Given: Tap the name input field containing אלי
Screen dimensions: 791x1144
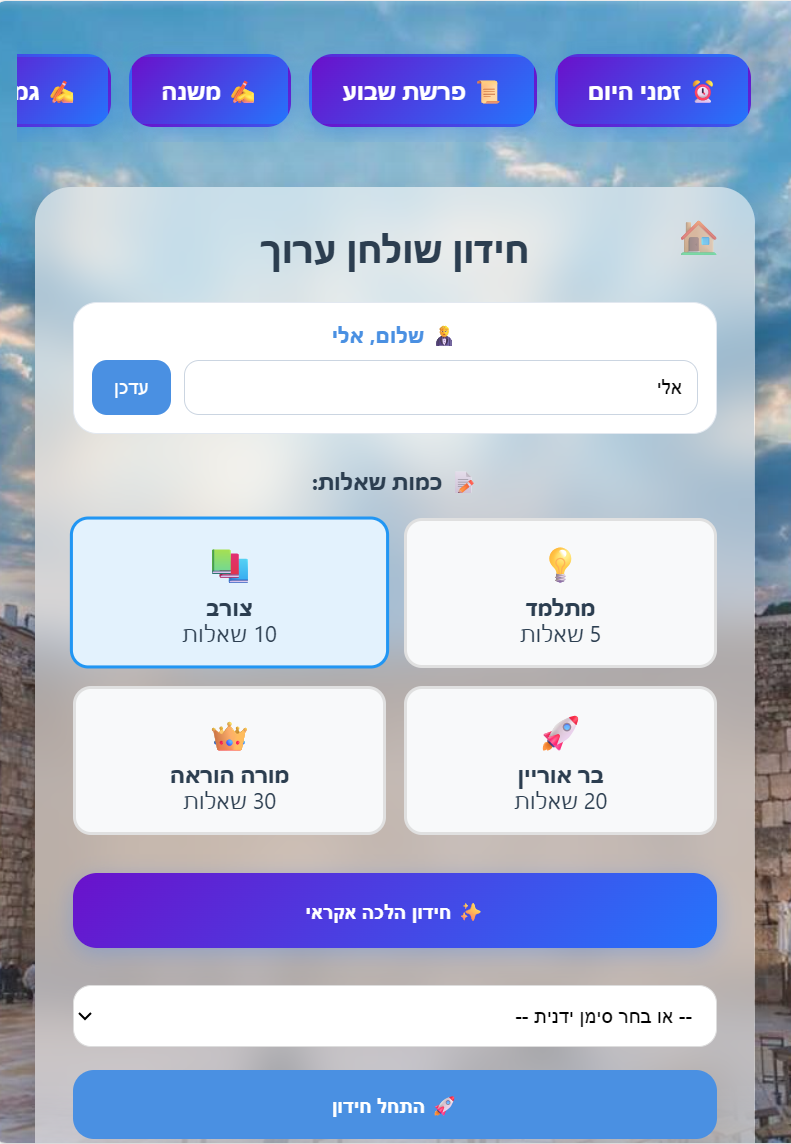Looking at the screenshot, I should pos(440,387).
